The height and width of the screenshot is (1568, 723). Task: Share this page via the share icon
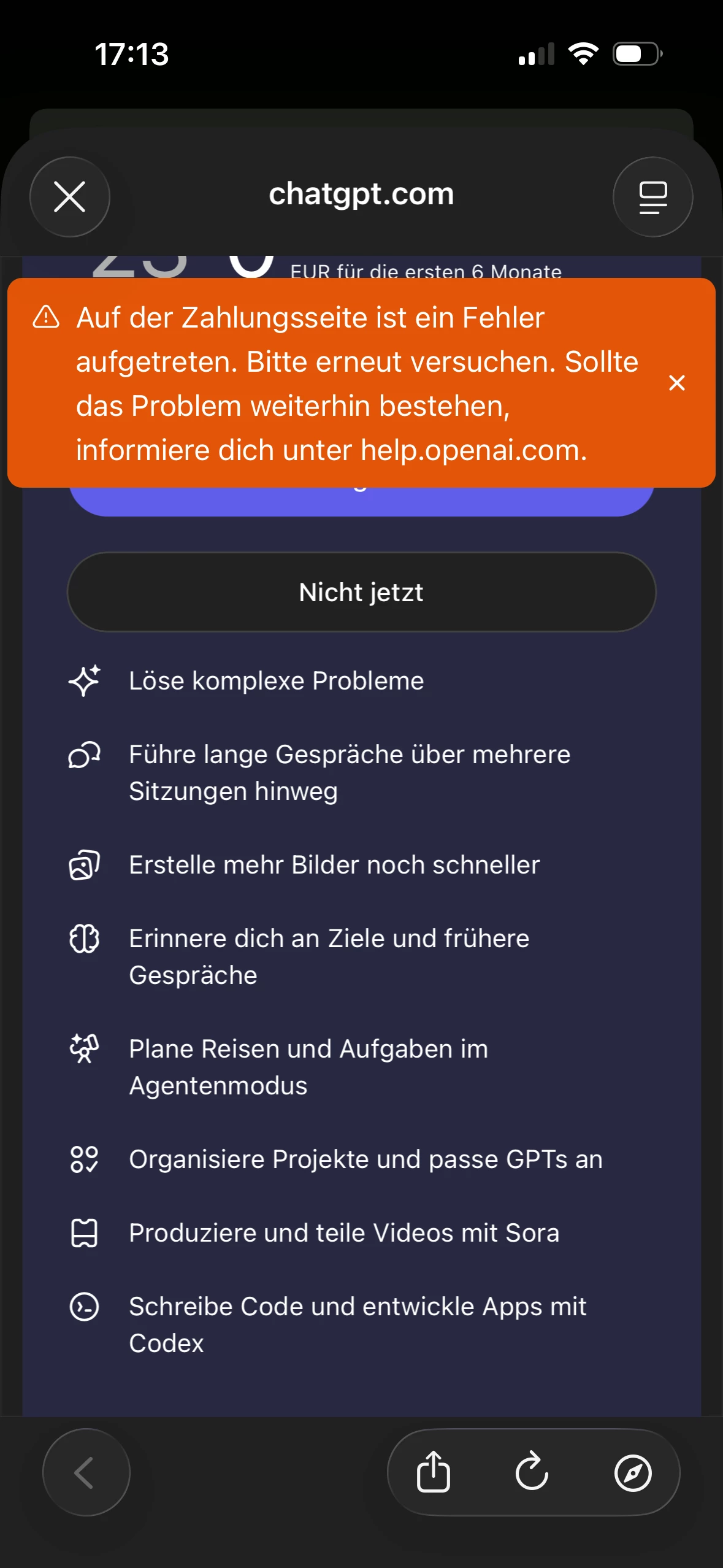coord(434,1472)
